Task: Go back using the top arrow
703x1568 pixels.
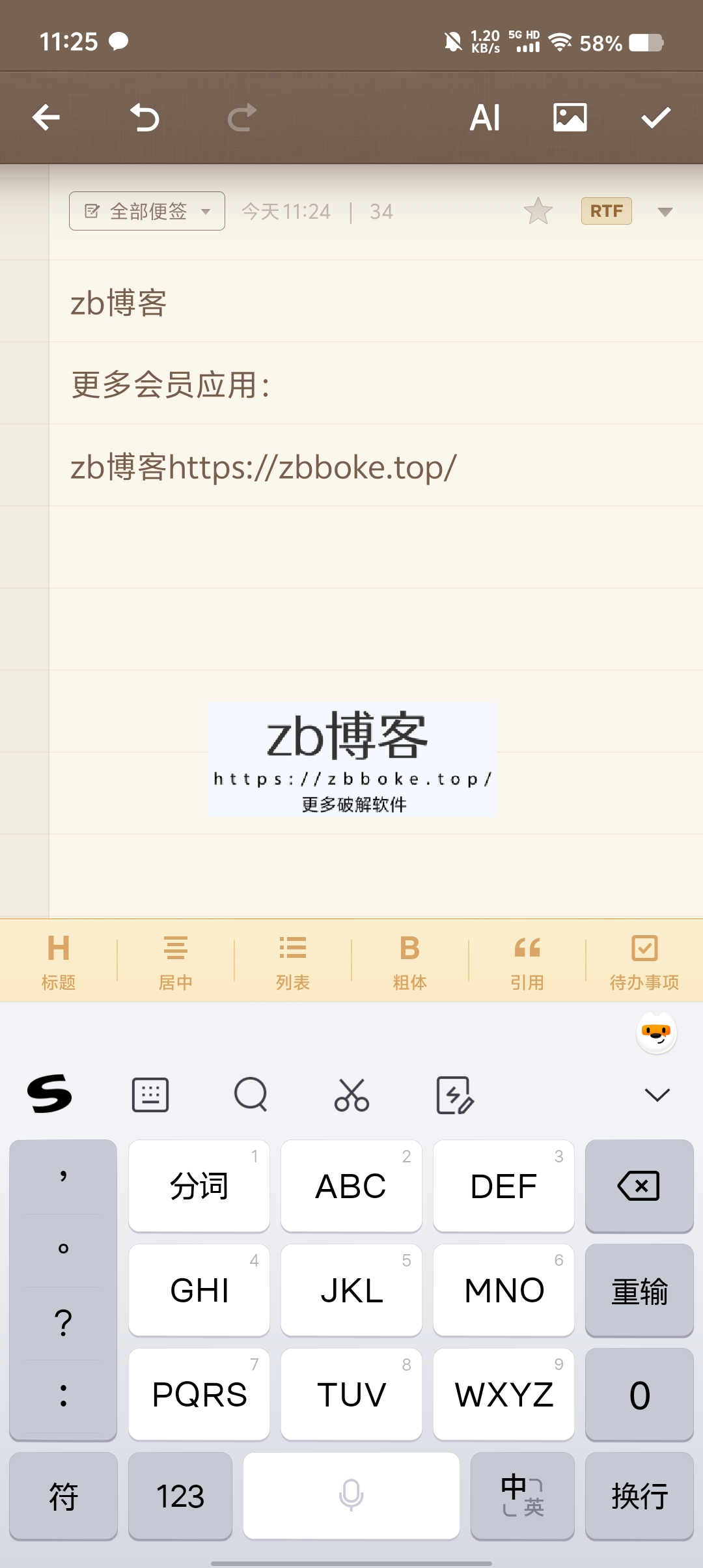Action: (46, 118)
